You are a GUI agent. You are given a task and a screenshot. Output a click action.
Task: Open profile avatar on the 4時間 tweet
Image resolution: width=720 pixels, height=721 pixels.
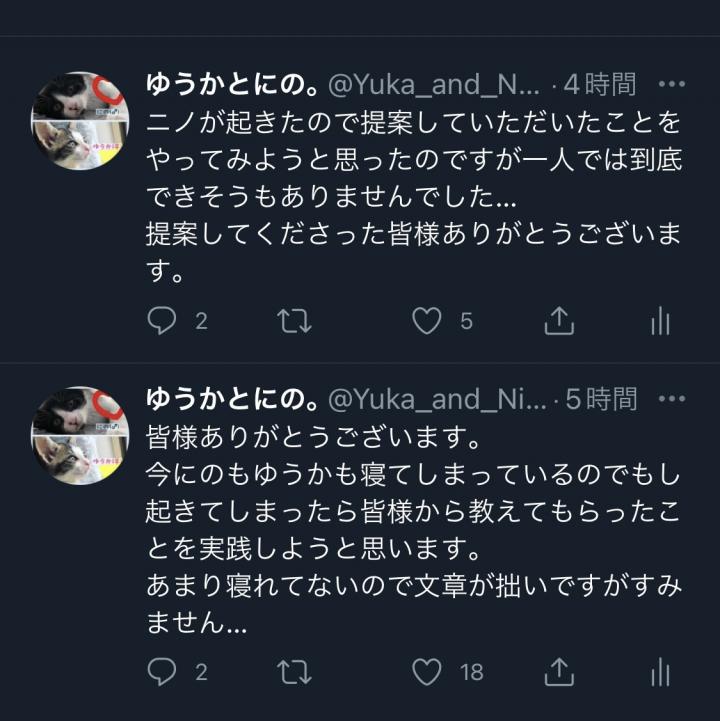80,120
